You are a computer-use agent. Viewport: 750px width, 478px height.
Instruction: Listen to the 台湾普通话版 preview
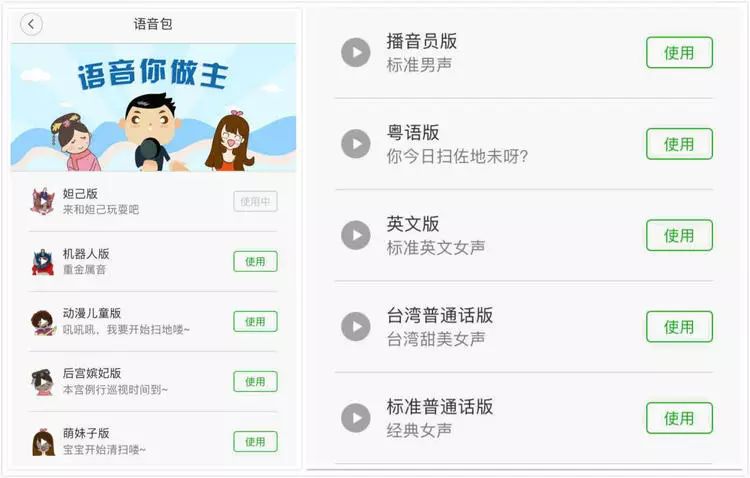click(355, 326)
